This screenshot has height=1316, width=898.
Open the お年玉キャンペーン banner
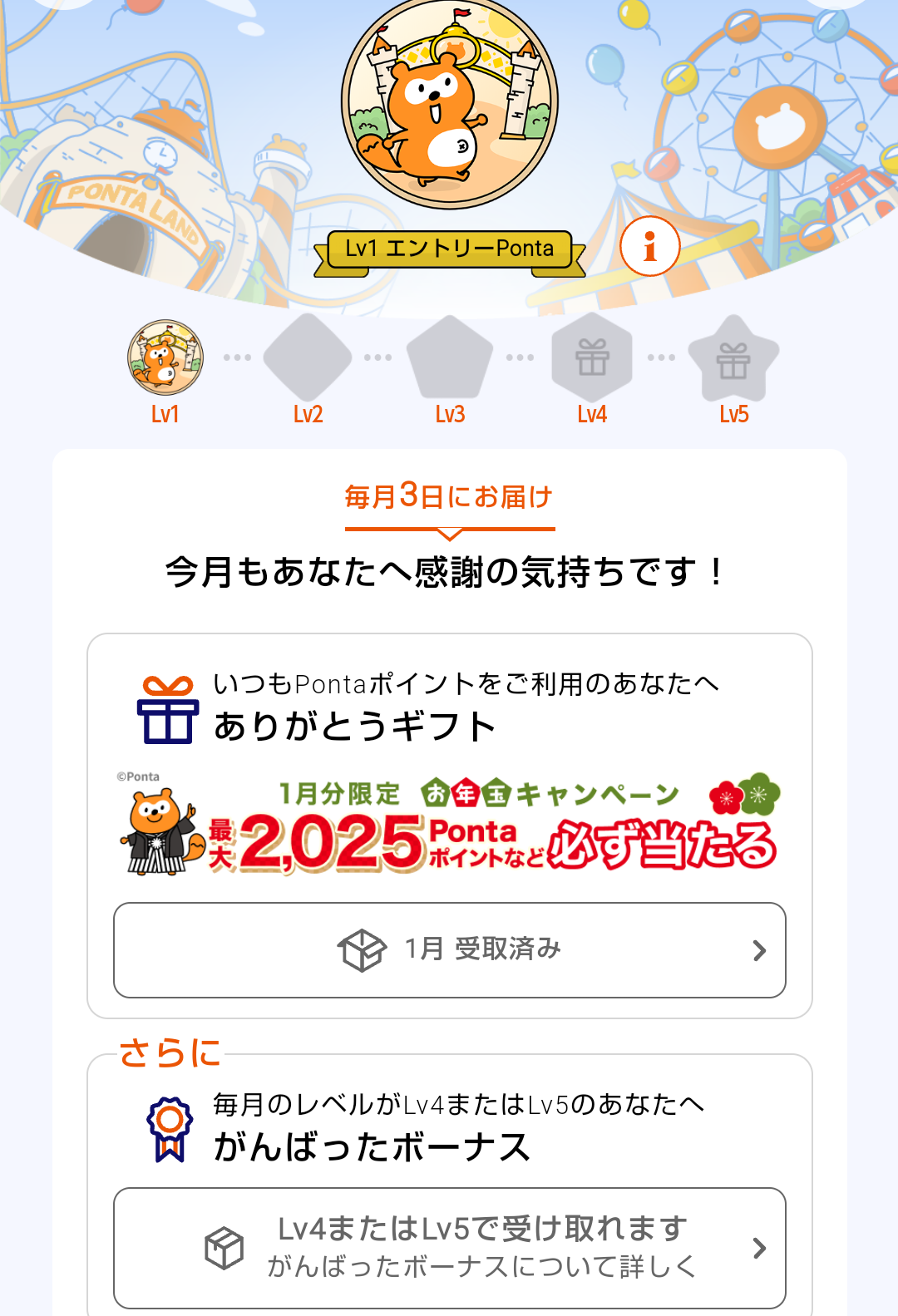[x=449, y=826]
